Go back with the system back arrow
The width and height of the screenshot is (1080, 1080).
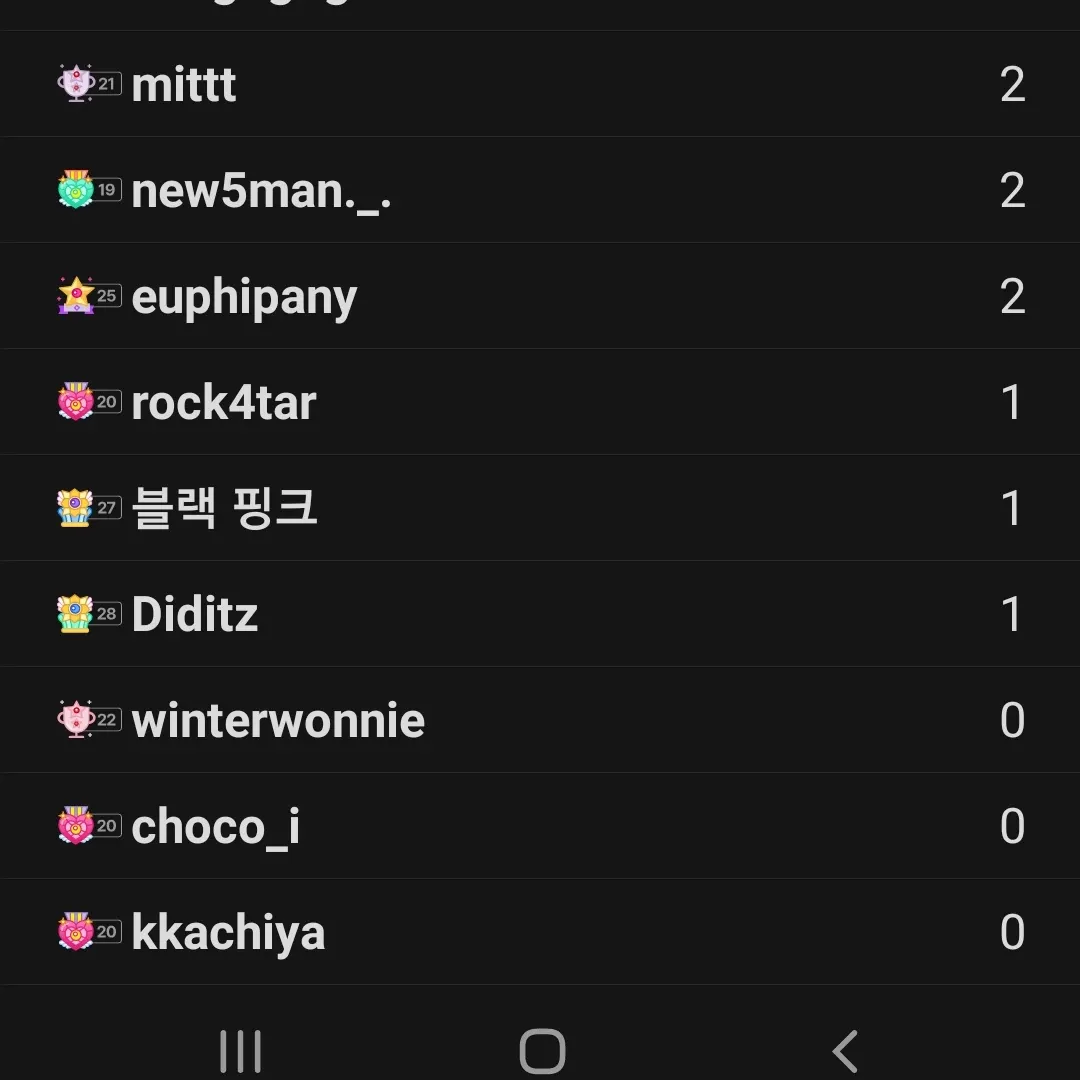(x=845, y=1052)
